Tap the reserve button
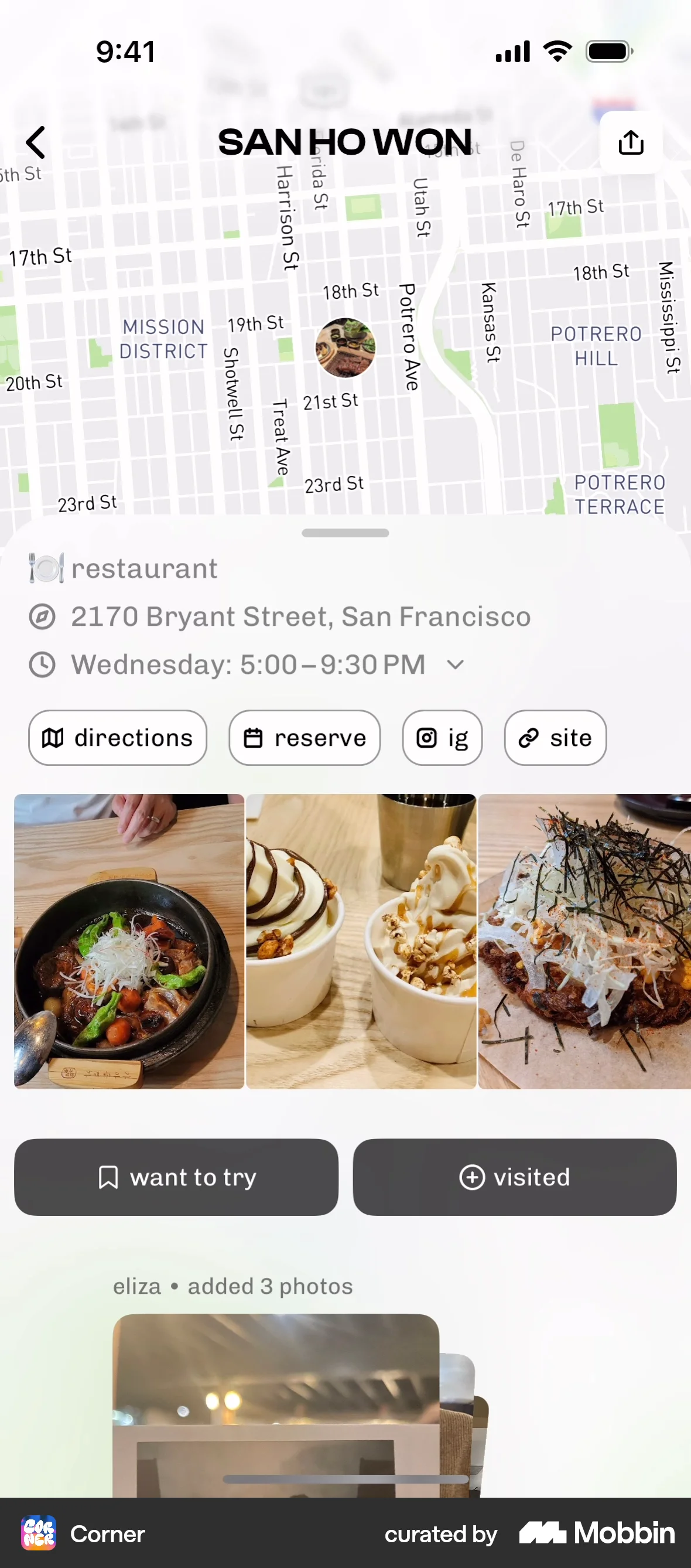 [x=304, y=738]
